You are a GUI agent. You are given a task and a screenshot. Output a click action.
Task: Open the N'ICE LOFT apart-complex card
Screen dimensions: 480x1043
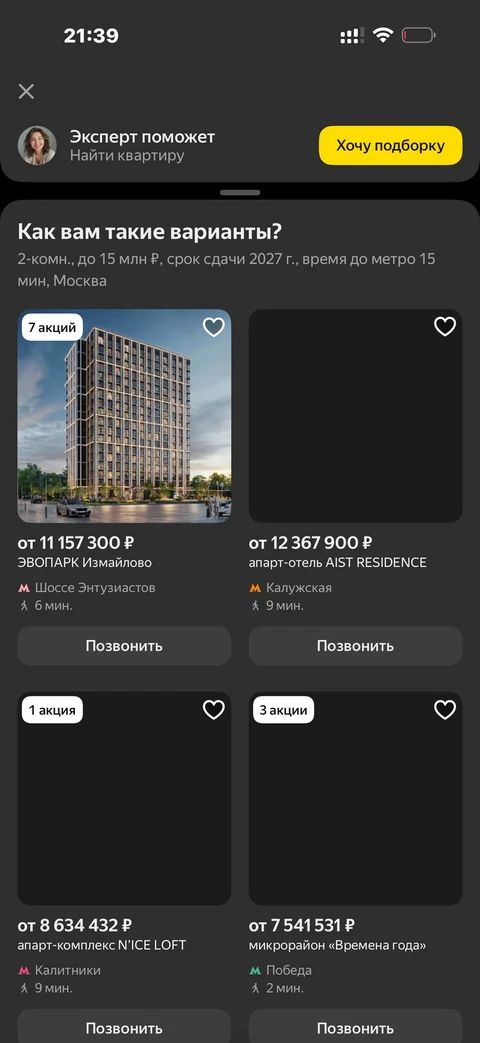point(124,798)
